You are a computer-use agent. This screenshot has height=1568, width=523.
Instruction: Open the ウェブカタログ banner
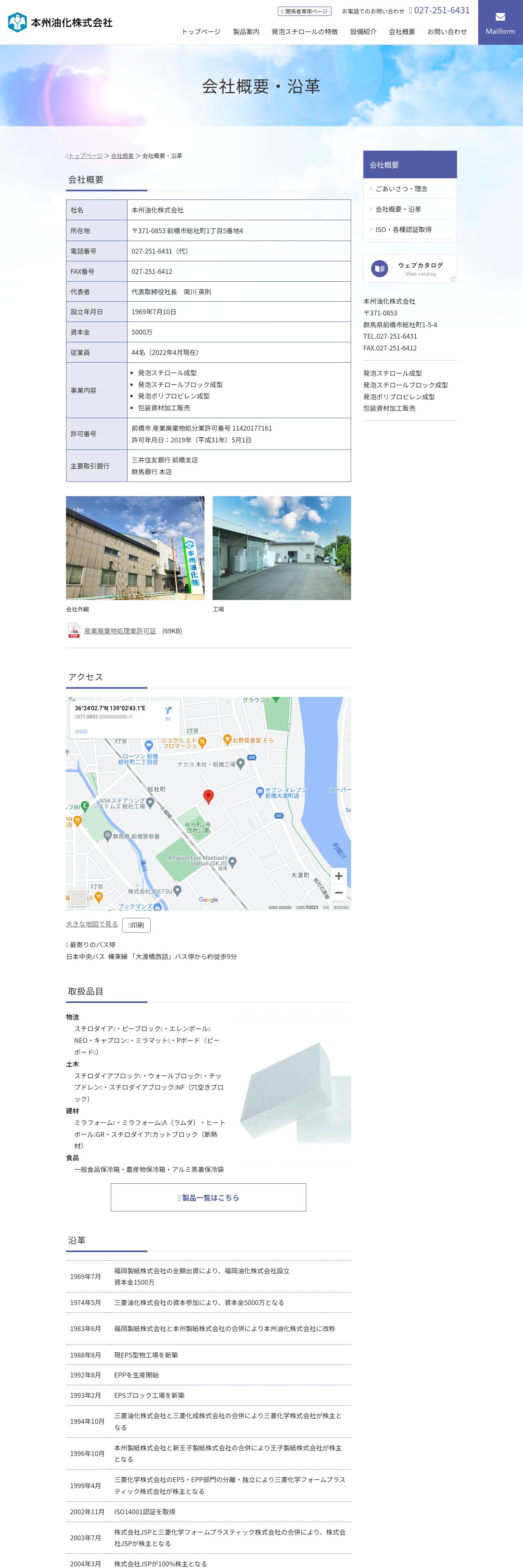click(410, 268)
